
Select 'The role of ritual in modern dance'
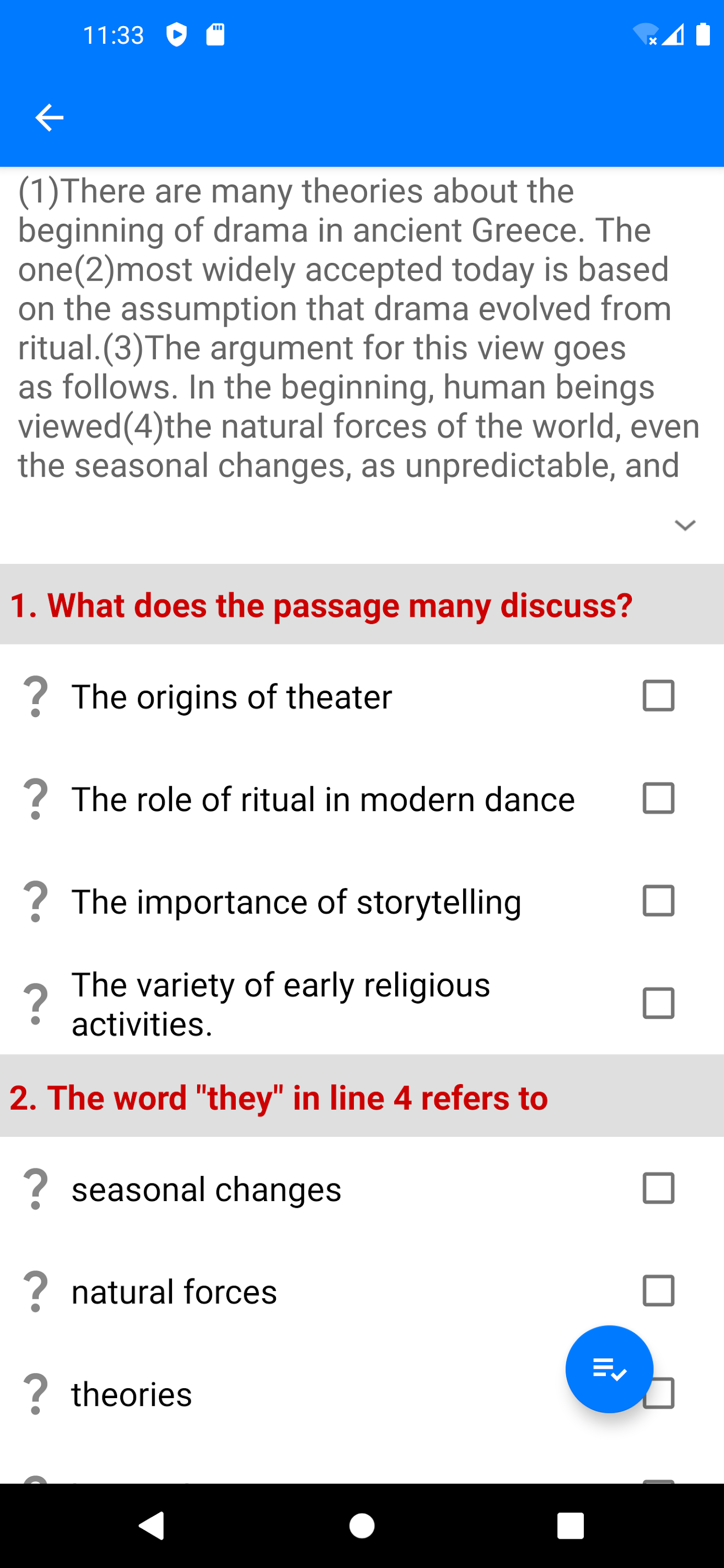[658, 799]
